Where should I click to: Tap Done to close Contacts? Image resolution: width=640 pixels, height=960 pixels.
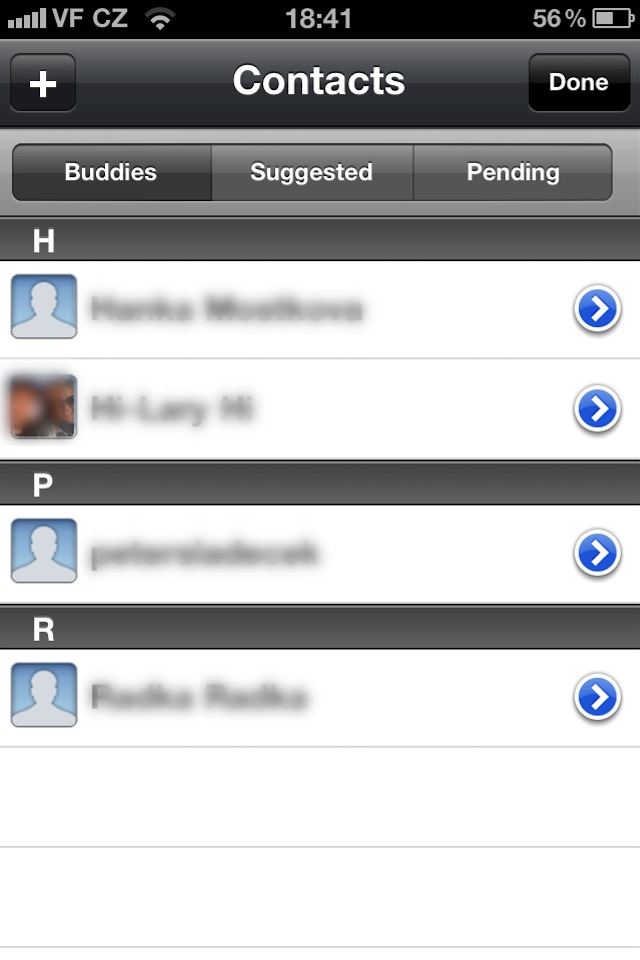pyautogui.click(x=578, y=83)
